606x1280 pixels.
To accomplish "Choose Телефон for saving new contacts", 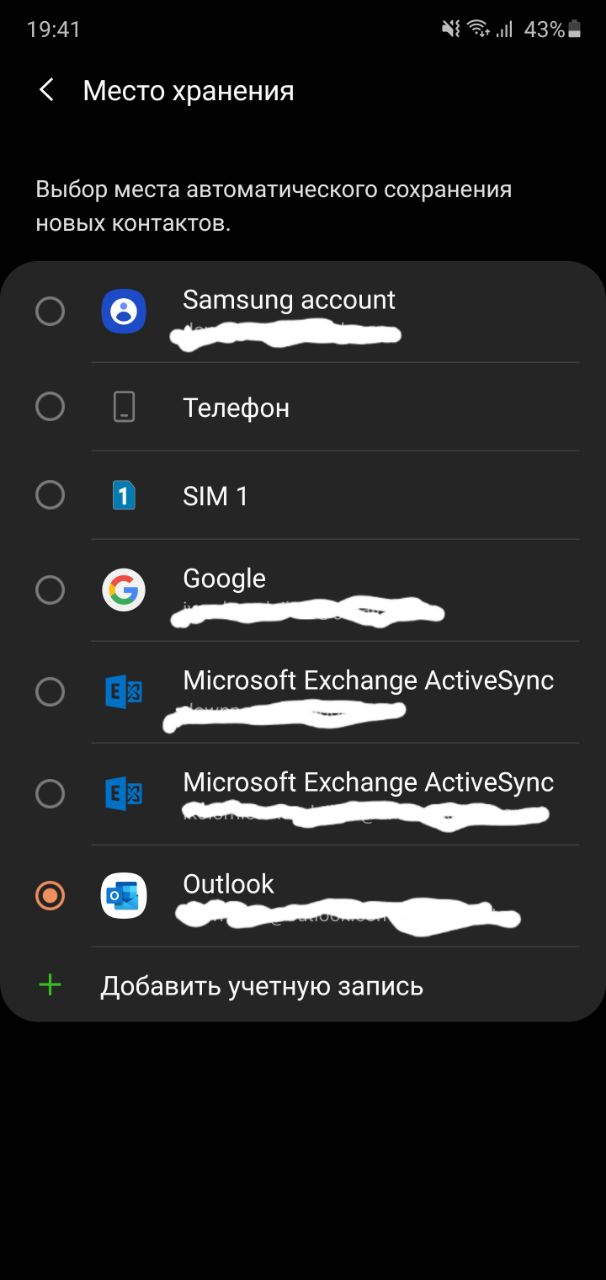I will point(303,407).
